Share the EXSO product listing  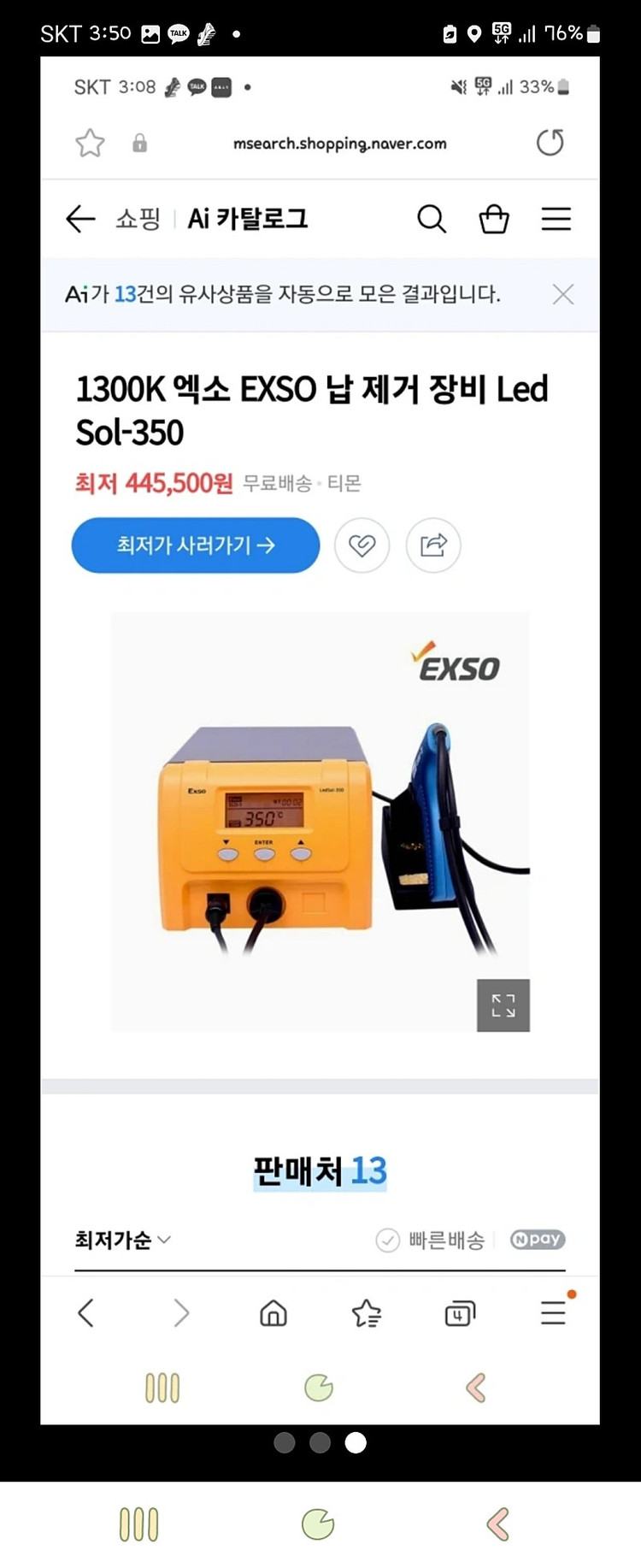click(x=432, y=545)
